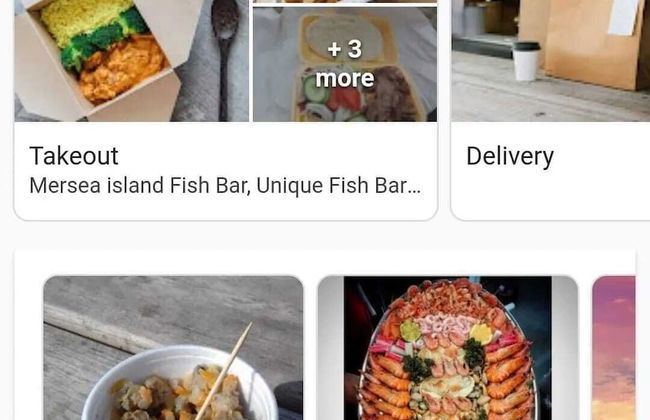Open the Takeout restaurants card
This screenshot has height=420, width=650.
pos(225,169)
